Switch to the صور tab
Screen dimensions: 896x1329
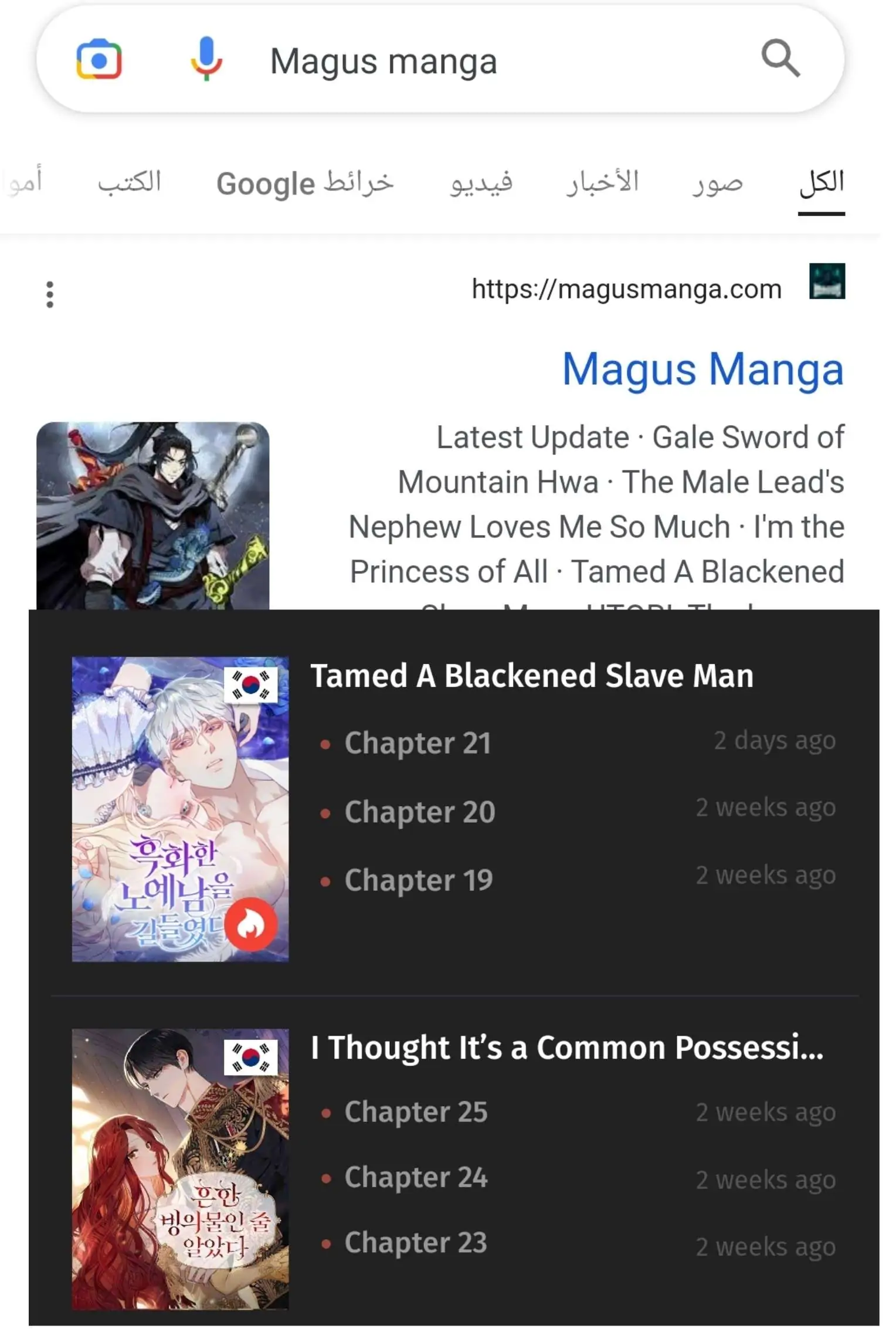tap(717, 183)
